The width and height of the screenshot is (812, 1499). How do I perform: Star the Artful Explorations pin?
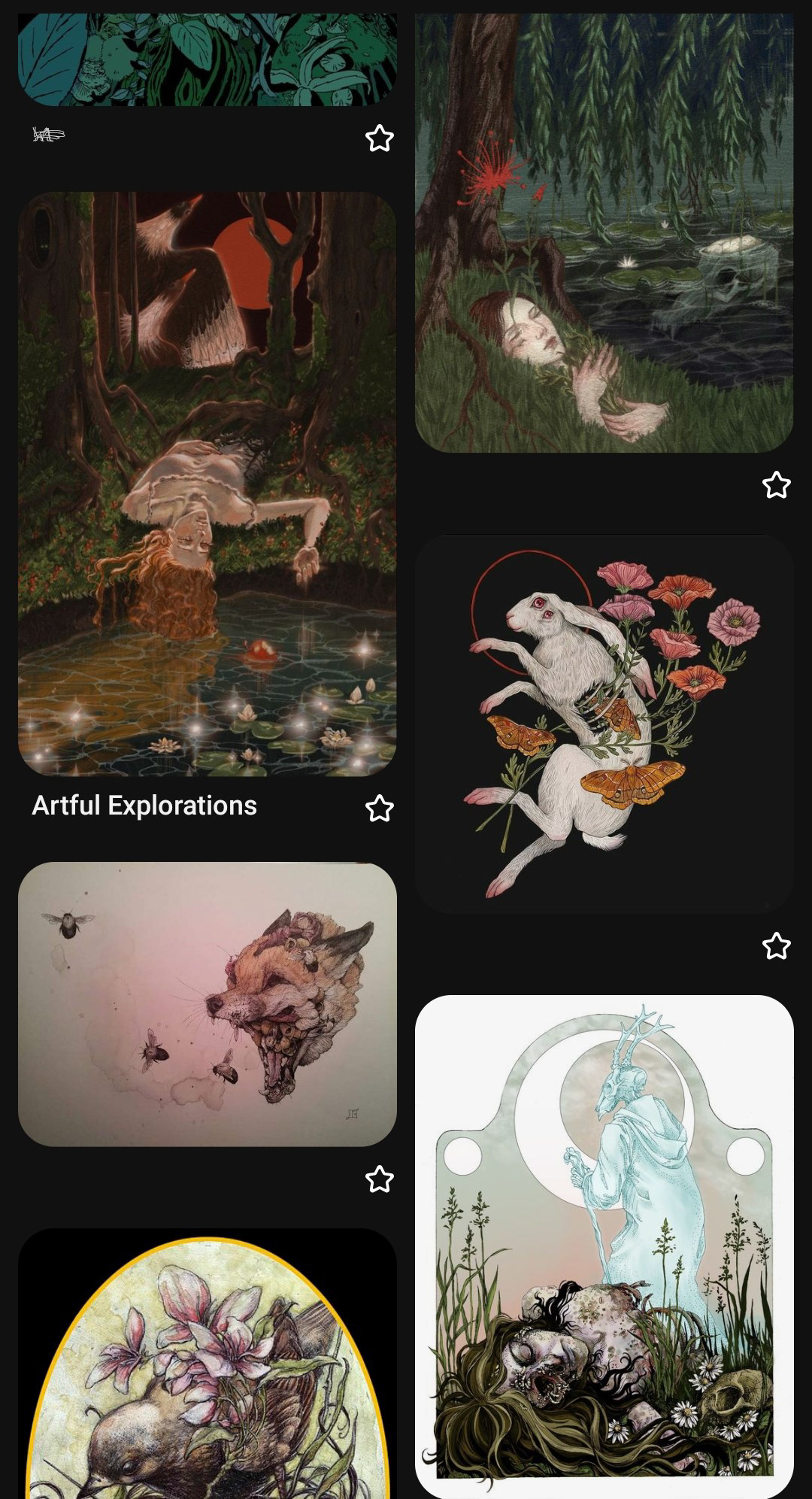tap(379, 809)
